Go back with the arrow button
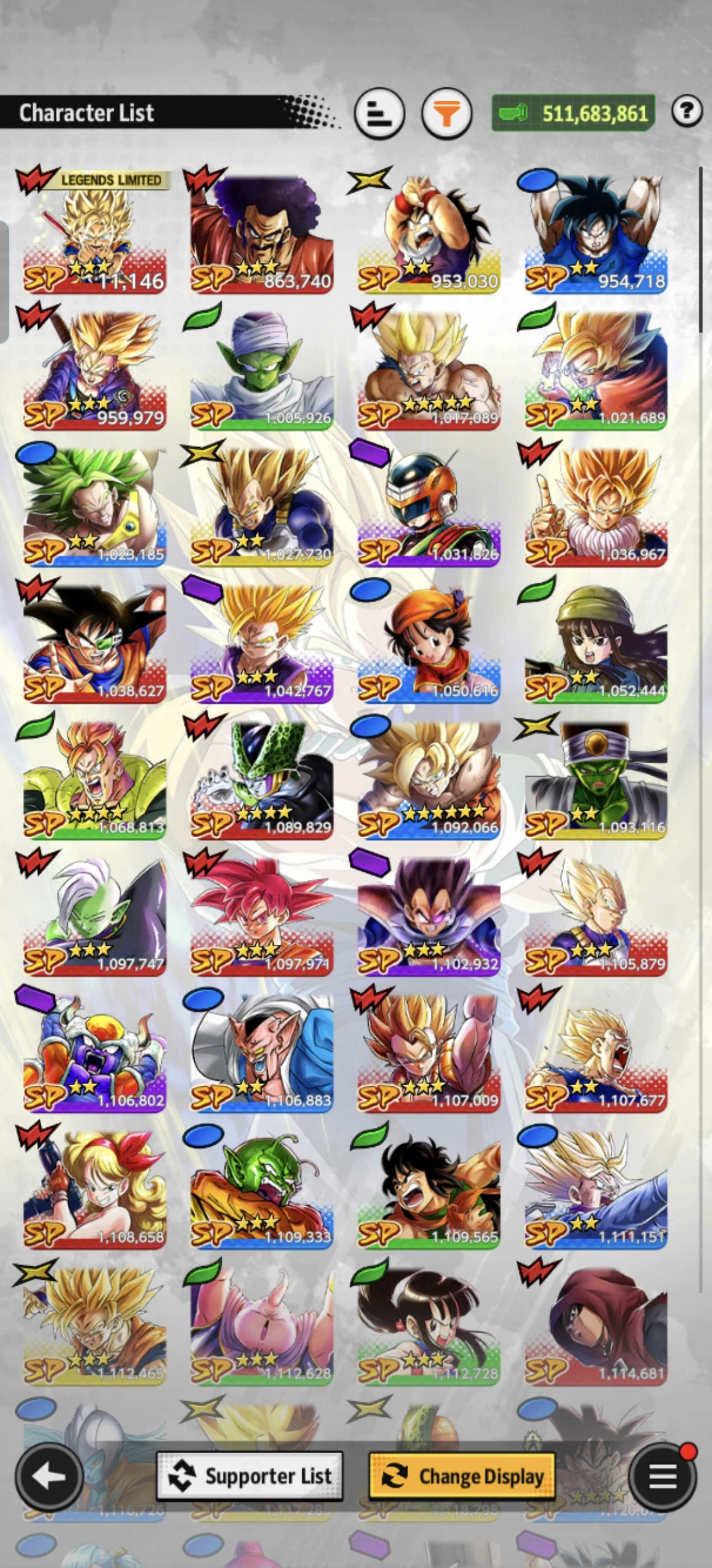712x1568 pixels. coord(49,1476)
